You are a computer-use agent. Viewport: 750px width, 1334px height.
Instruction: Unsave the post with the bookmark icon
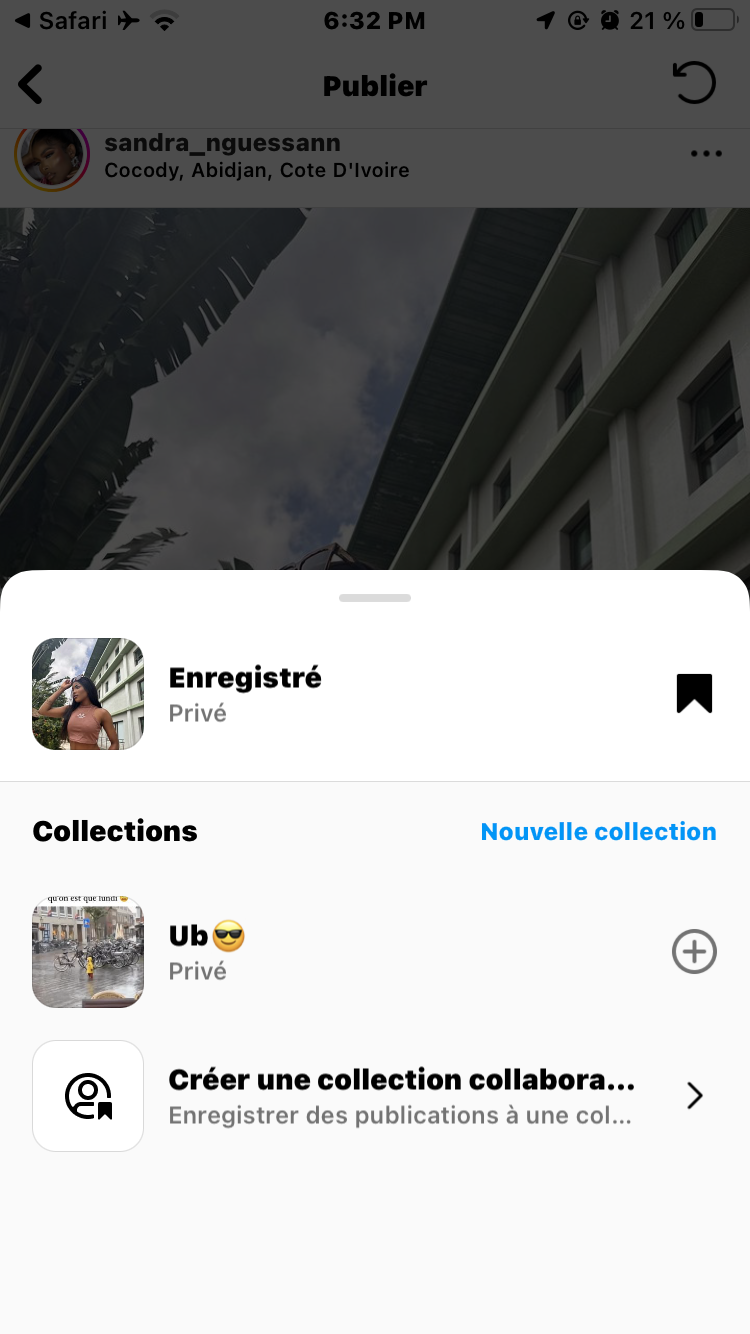tap(694, 694)
